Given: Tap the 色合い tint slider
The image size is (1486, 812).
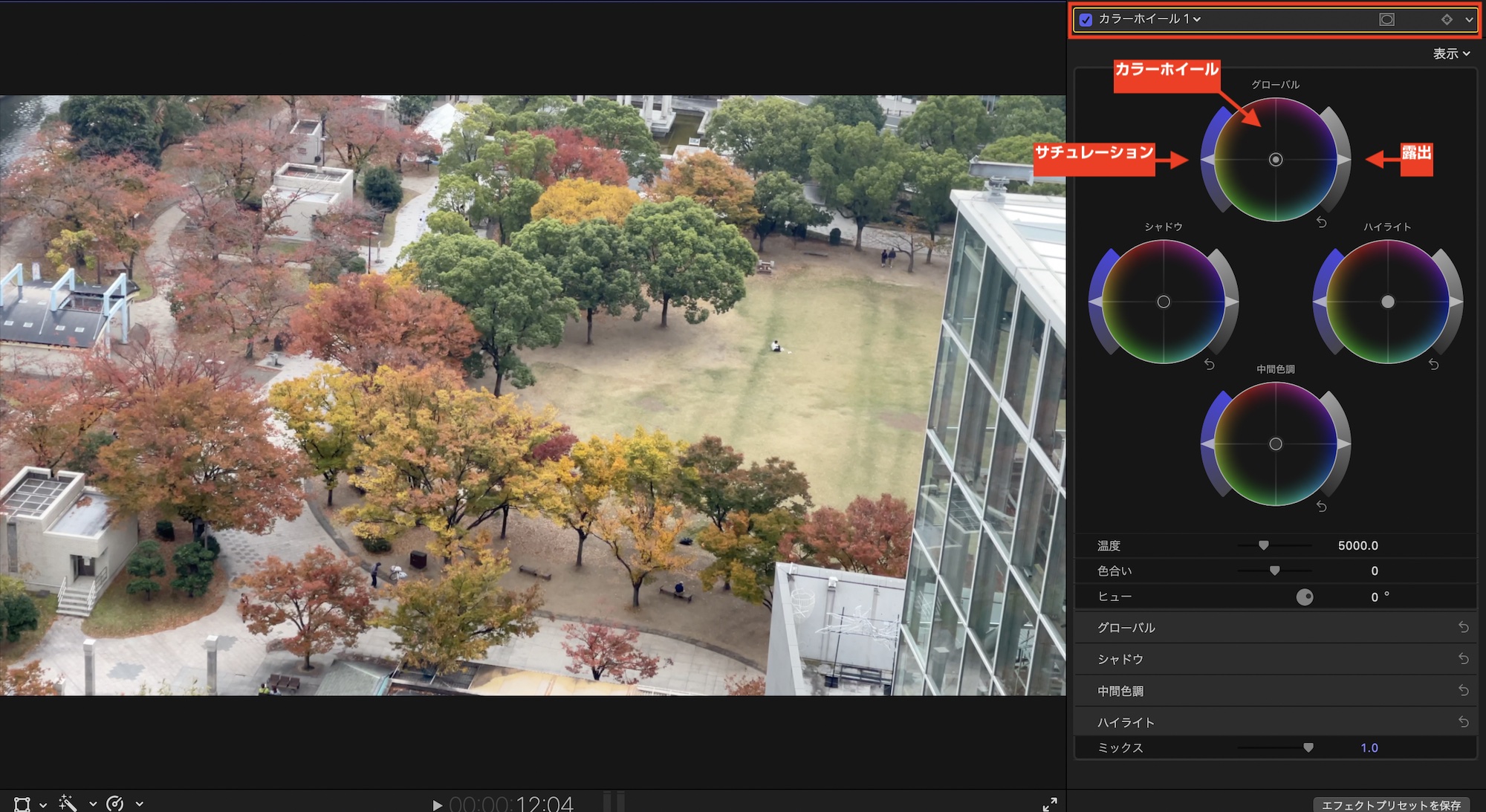Looking at the screenshot, I should (1274, 571).
